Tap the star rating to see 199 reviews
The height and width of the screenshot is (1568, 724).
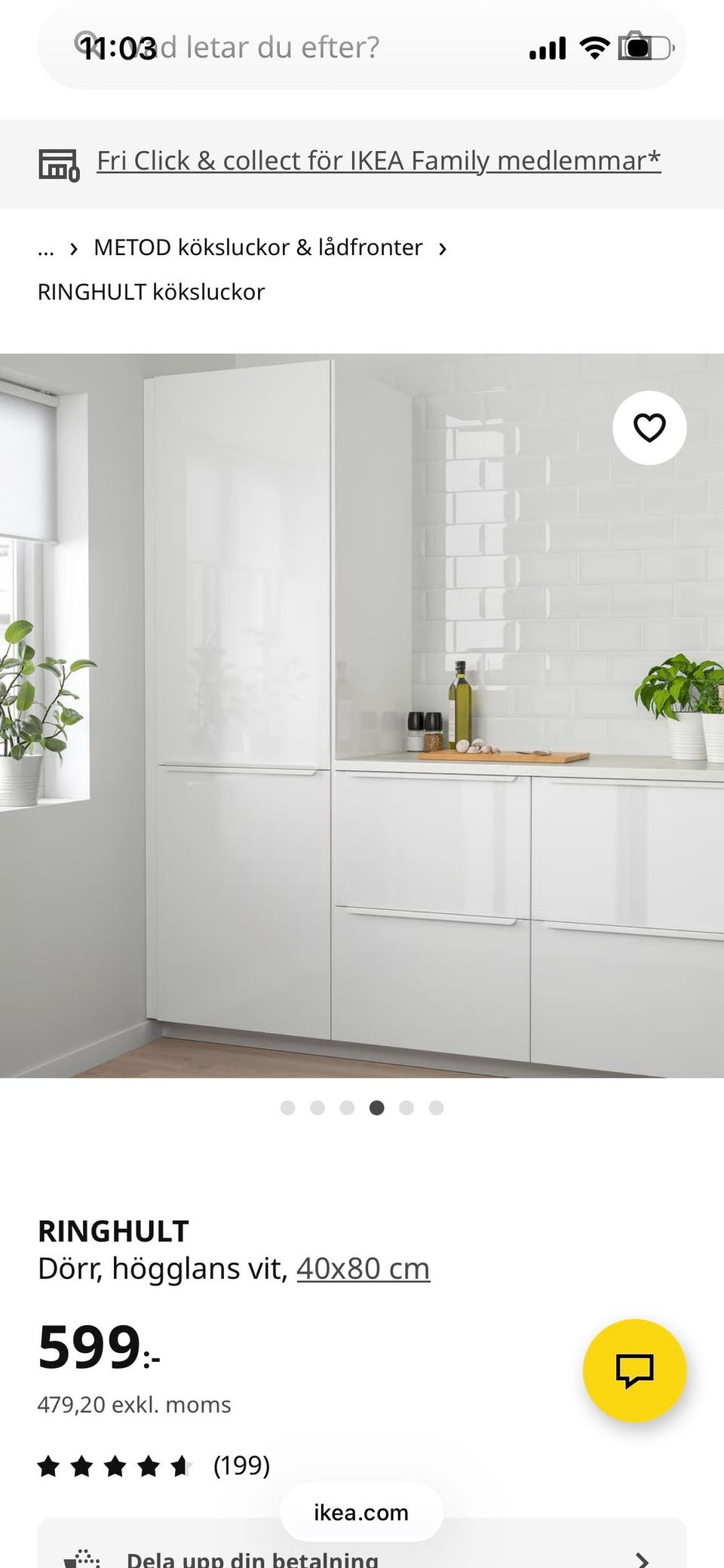(113, 1465)
